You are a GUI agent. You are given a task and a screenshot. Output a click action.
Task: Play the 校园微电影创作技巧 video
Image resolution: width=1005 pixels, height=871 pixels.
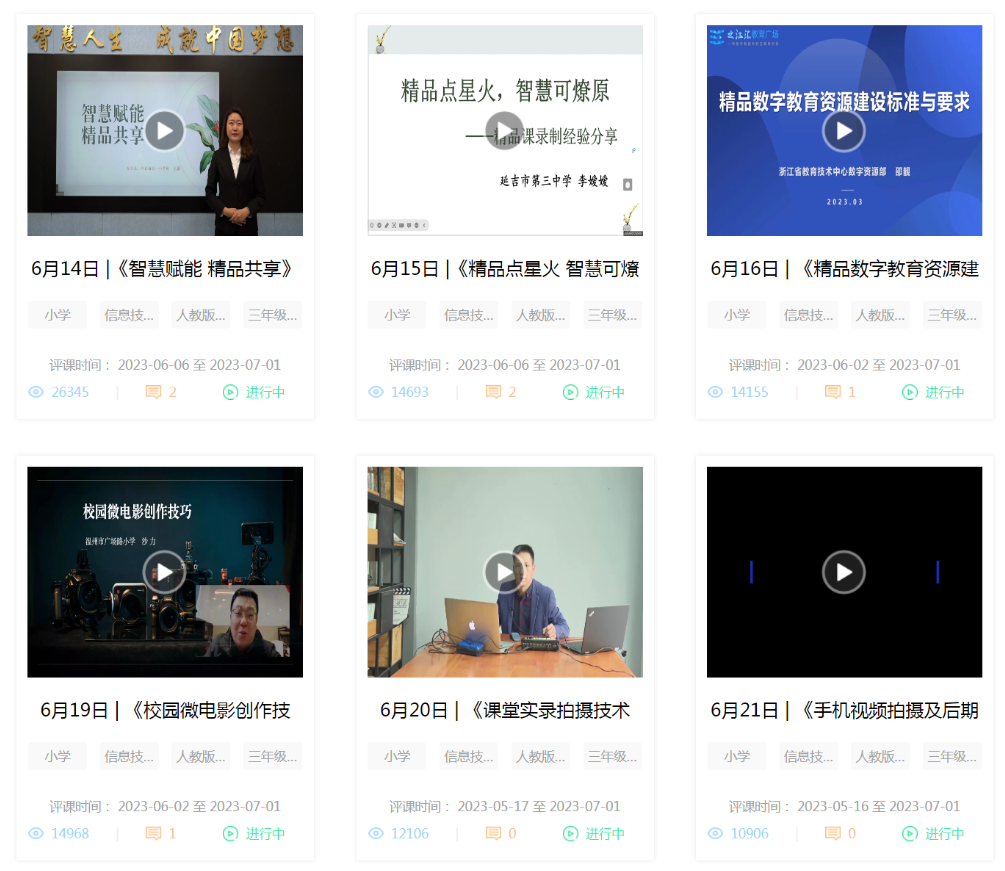tap(165, 572)
